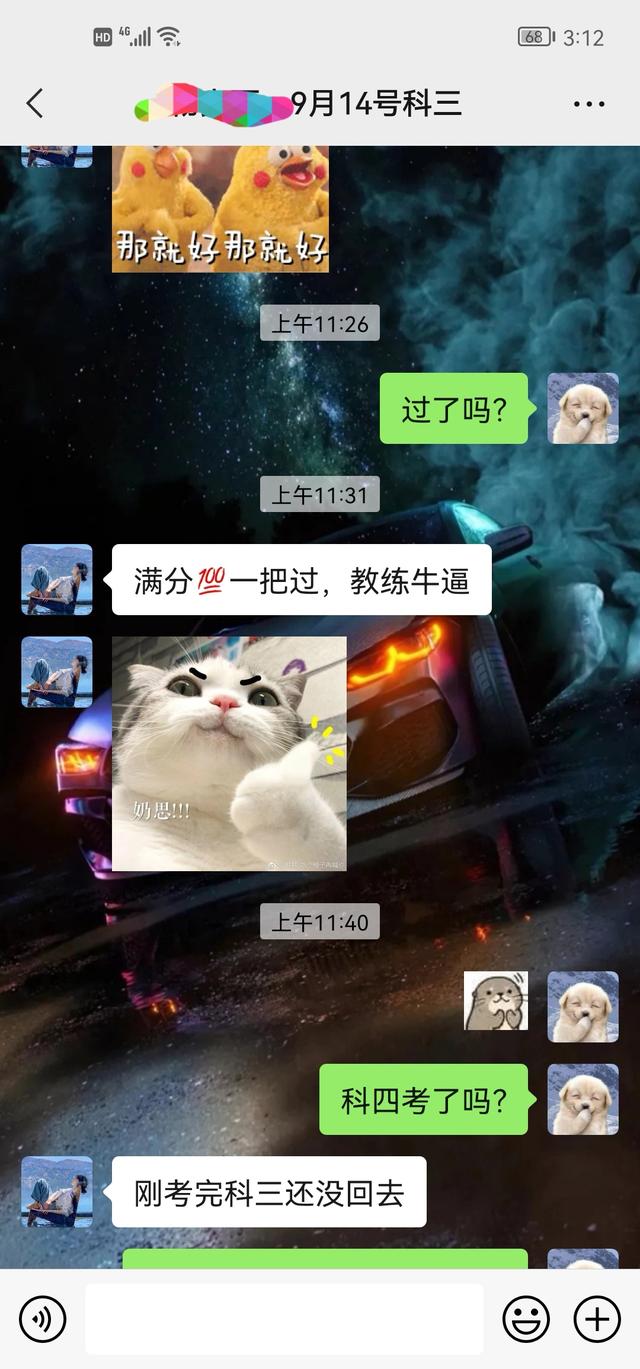Go back from the chat

pos(35,103)
